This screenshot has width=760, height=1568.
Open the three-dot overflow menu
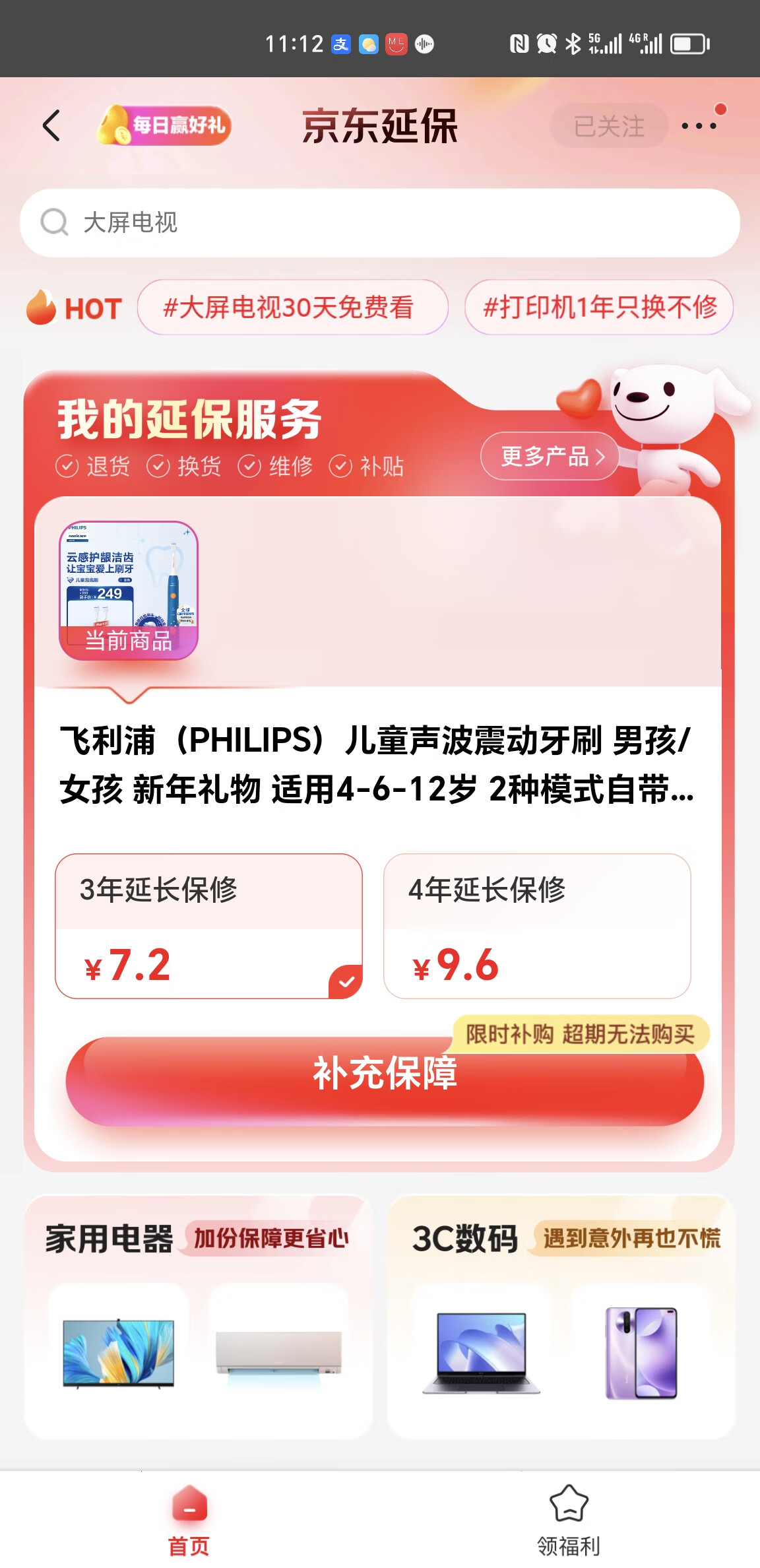[699, 126]
